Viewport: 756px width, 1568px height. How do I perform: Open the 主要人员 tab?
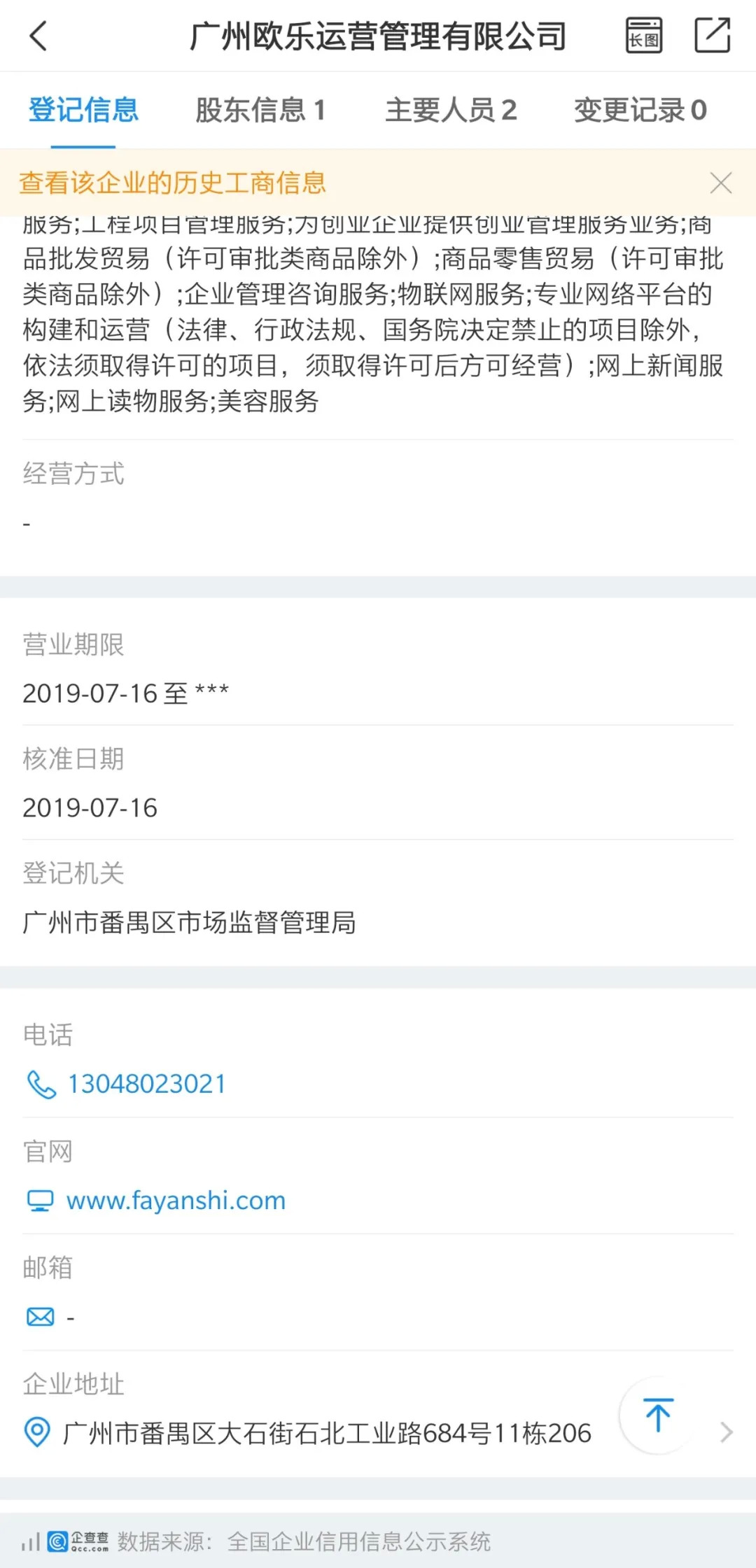click(451, 111)
